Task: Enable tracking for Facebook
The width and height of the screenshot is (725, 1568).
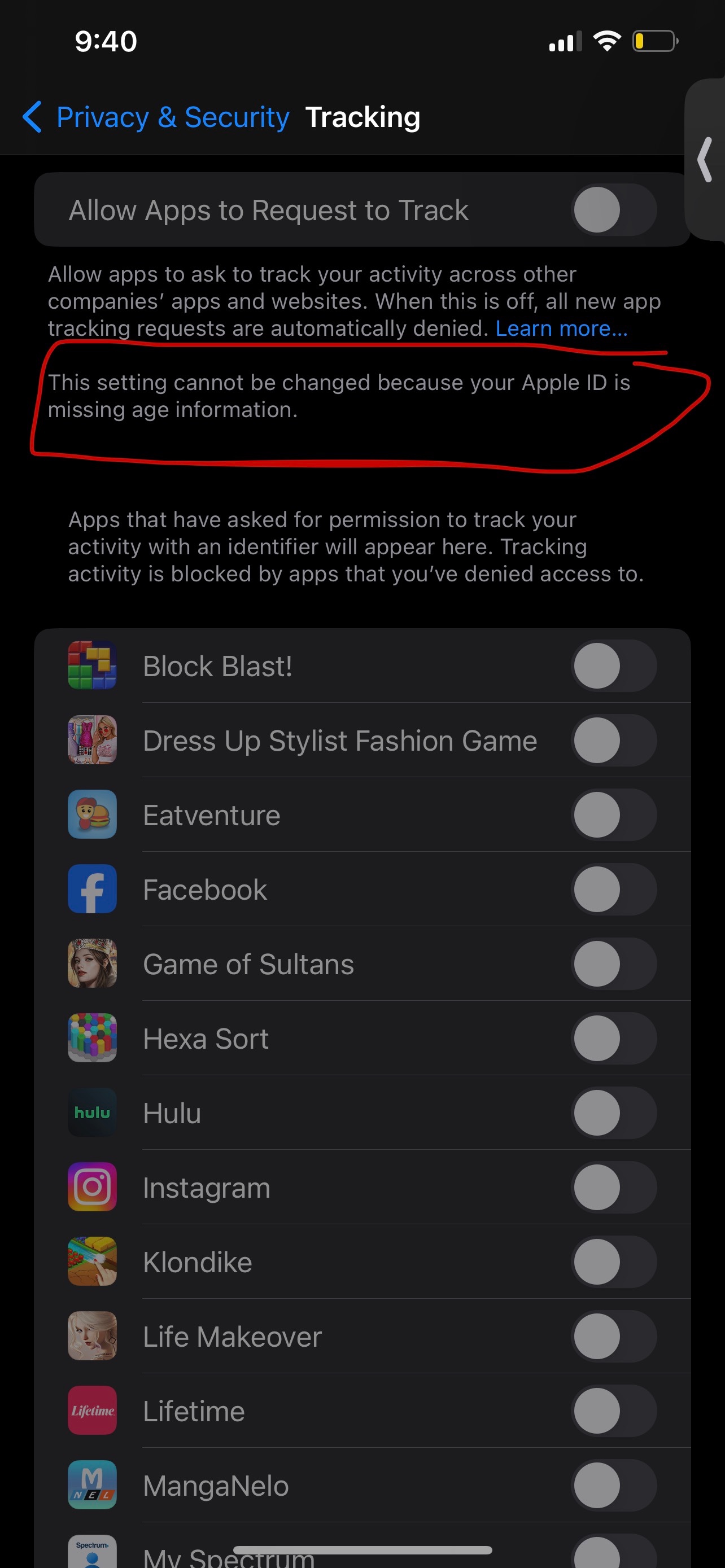Action: tap(614, 890)
